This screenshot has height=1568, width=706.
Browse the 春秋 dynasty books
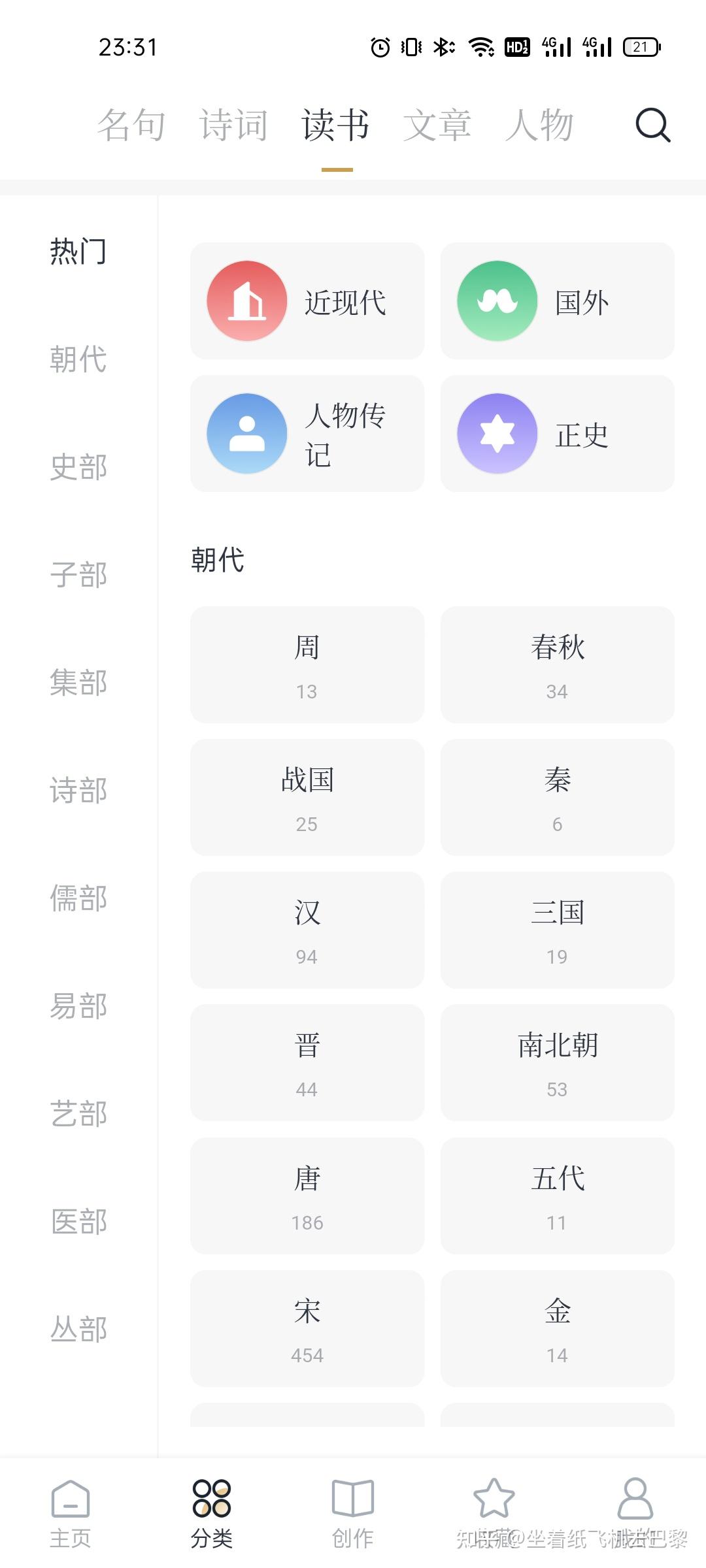pyautogui.click(x=558, y=665)
